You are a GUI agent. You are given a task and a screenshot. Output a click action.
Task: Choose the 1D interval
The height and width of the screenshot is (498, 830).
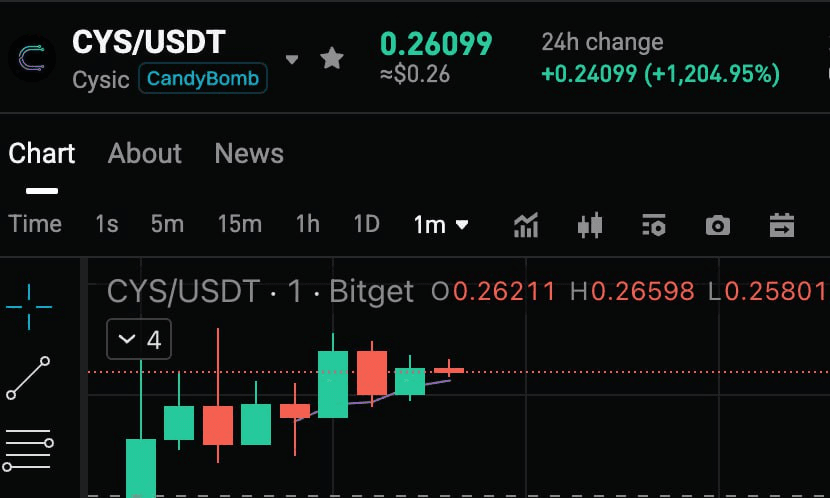367,224
